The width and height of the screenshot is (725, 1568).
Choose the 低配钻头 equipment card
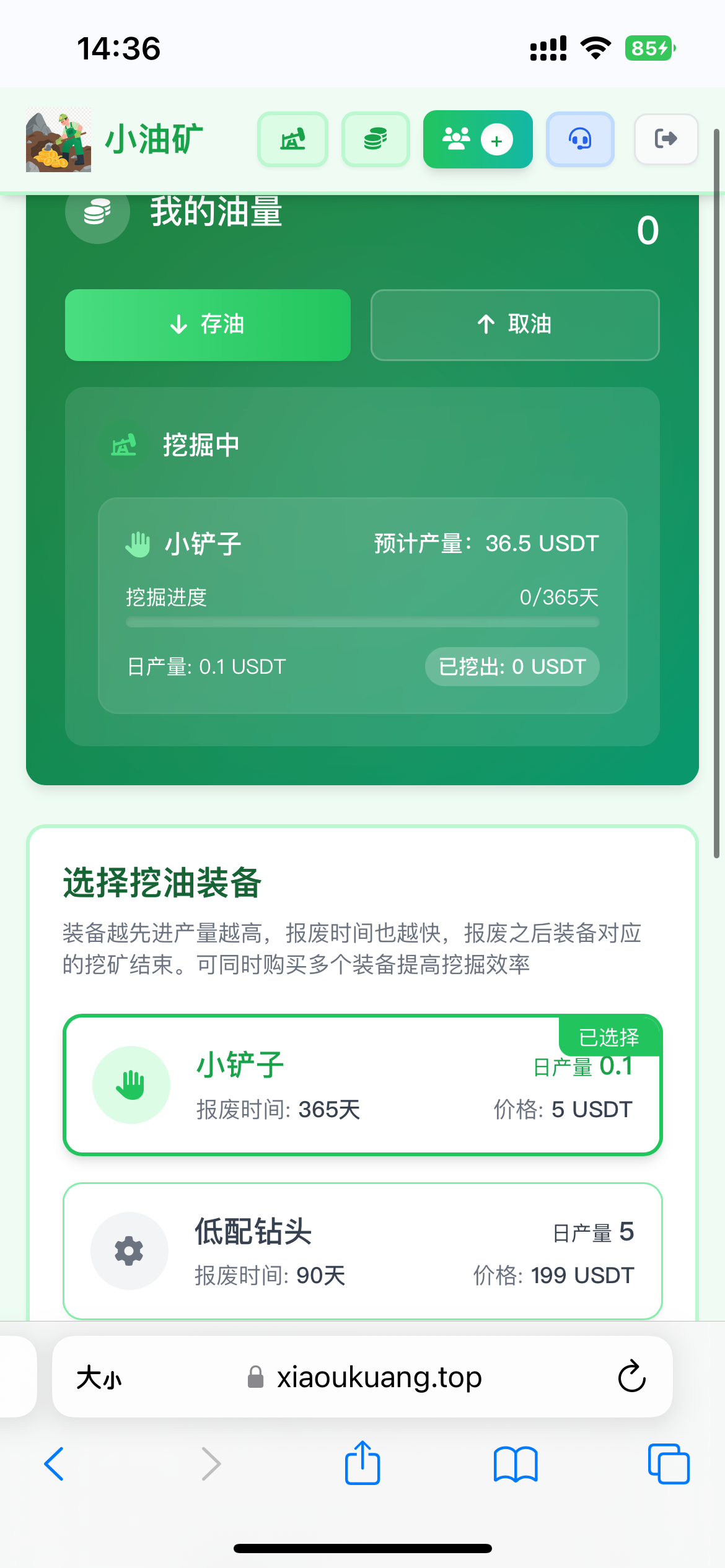(362, 1251)
